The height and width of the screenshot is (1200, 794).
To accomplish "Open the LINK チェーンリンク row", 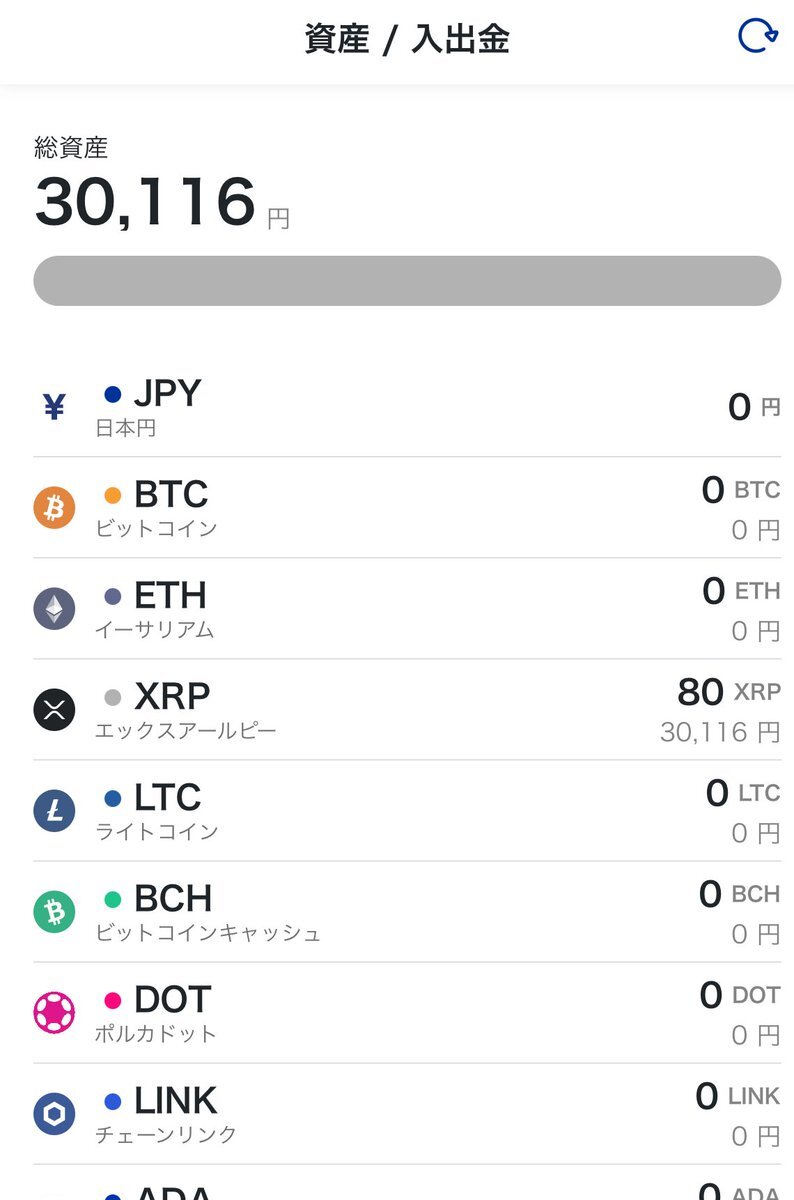I will (x=397, y=1113).
